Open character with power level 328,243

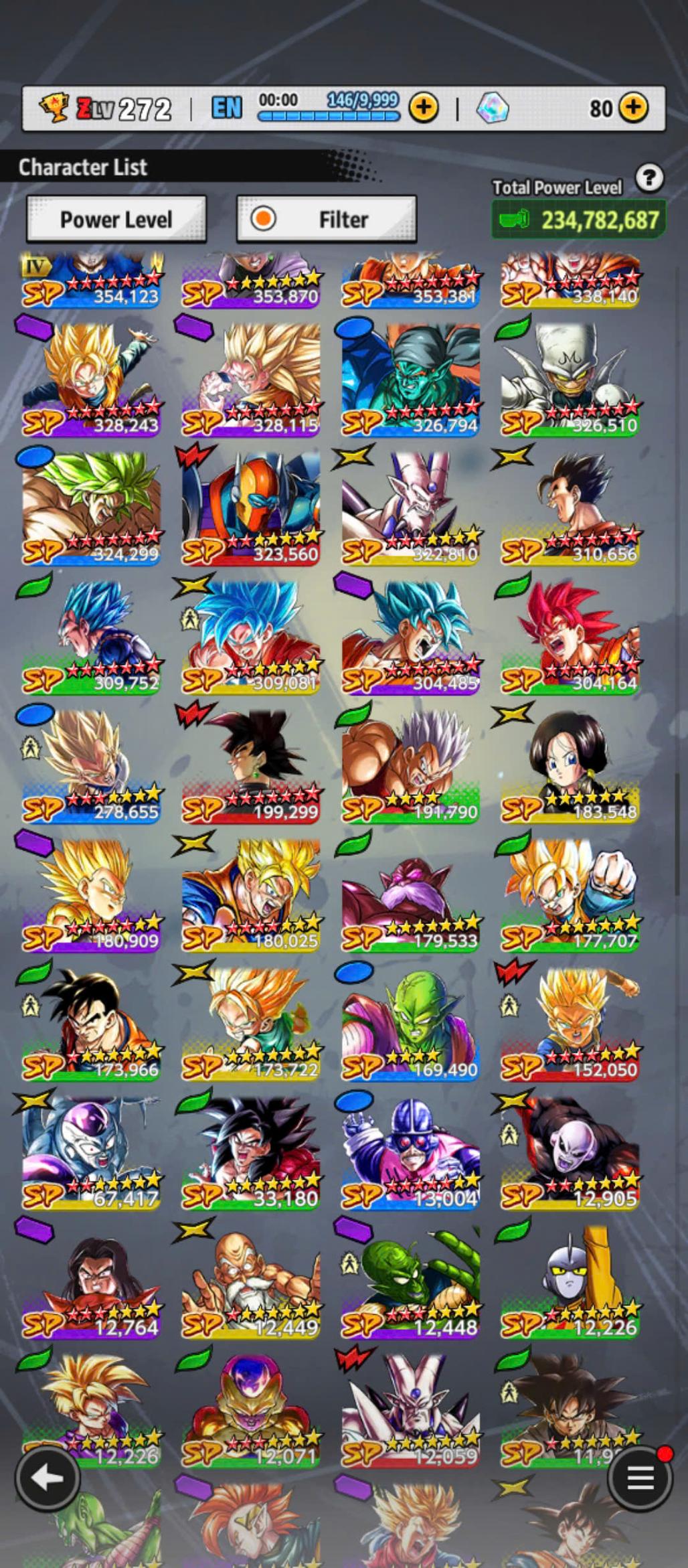(92, 378)
